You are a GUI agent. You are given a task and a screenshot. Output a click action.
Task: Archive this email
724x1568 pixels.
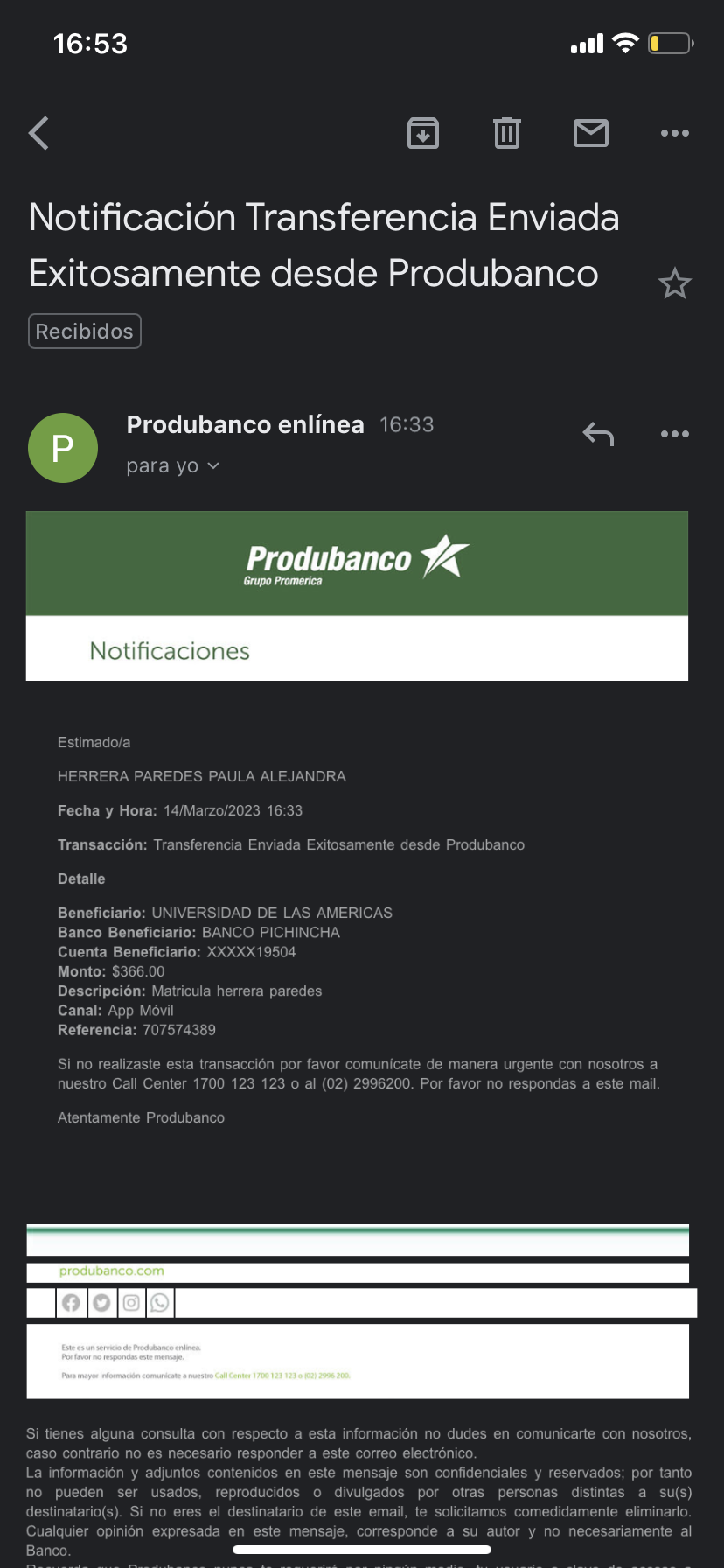pos(423,133)
